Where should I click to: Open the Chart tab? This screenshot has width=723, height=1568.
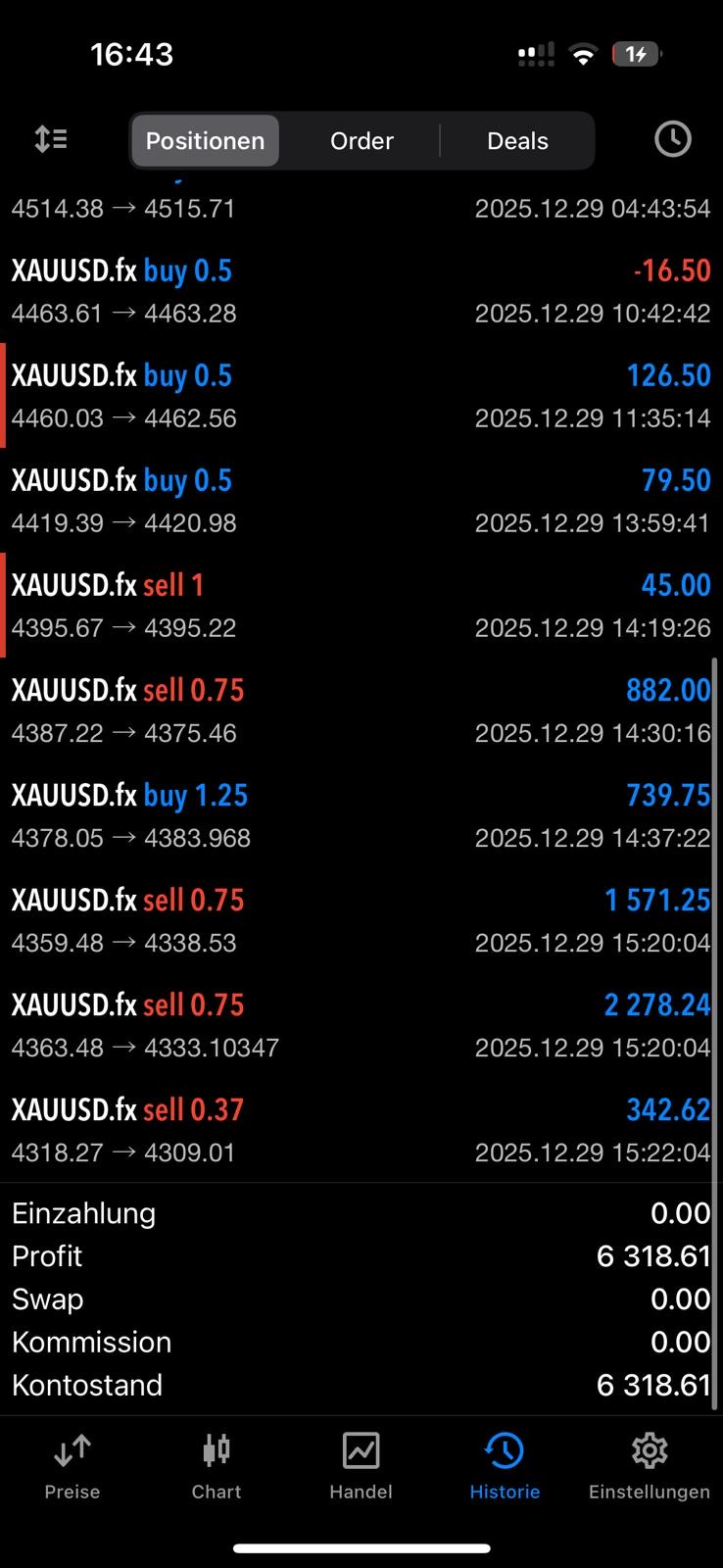point(217,1467)
